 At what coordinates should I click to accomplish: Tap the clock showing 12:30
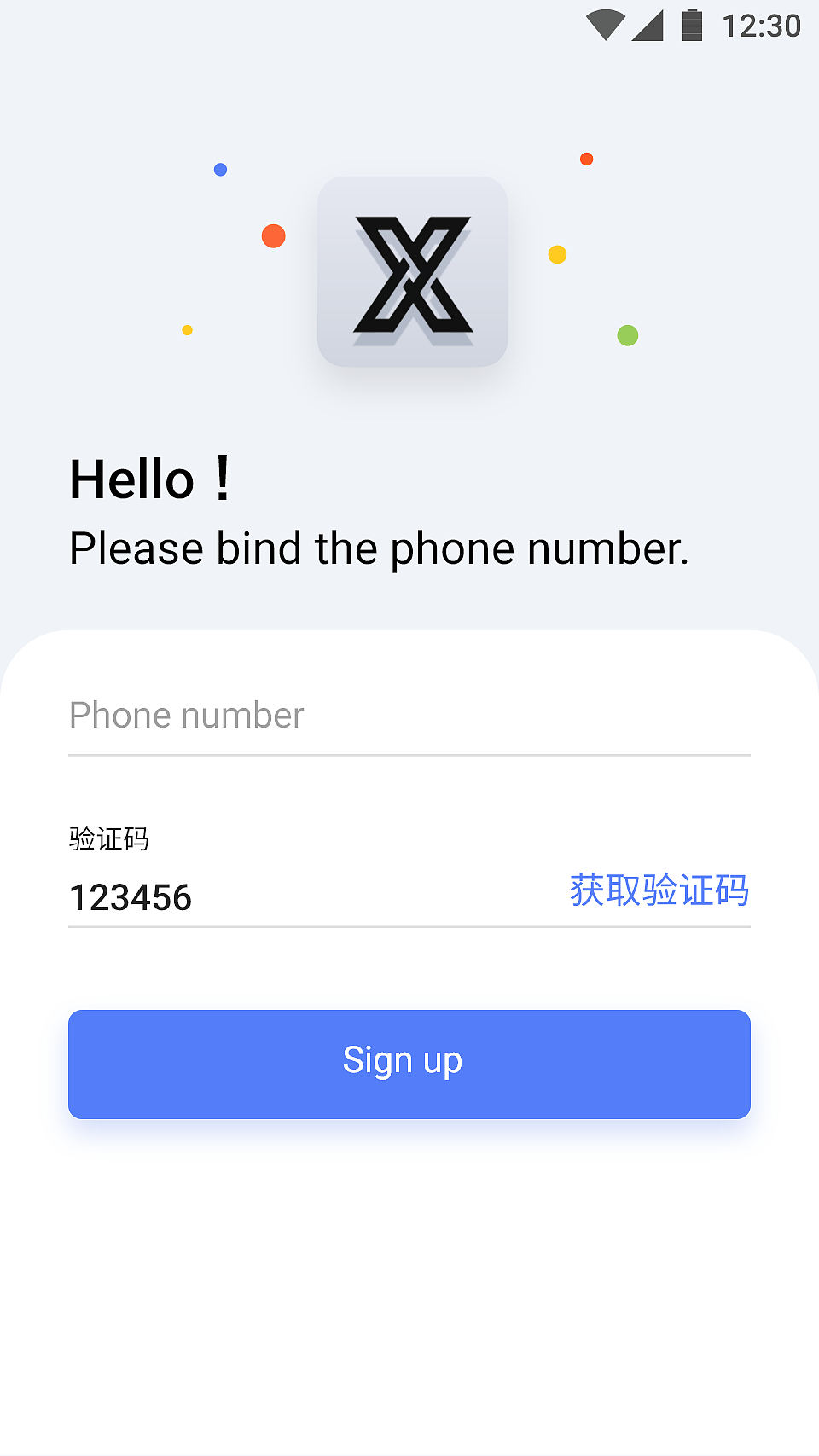tap(762, 26)
